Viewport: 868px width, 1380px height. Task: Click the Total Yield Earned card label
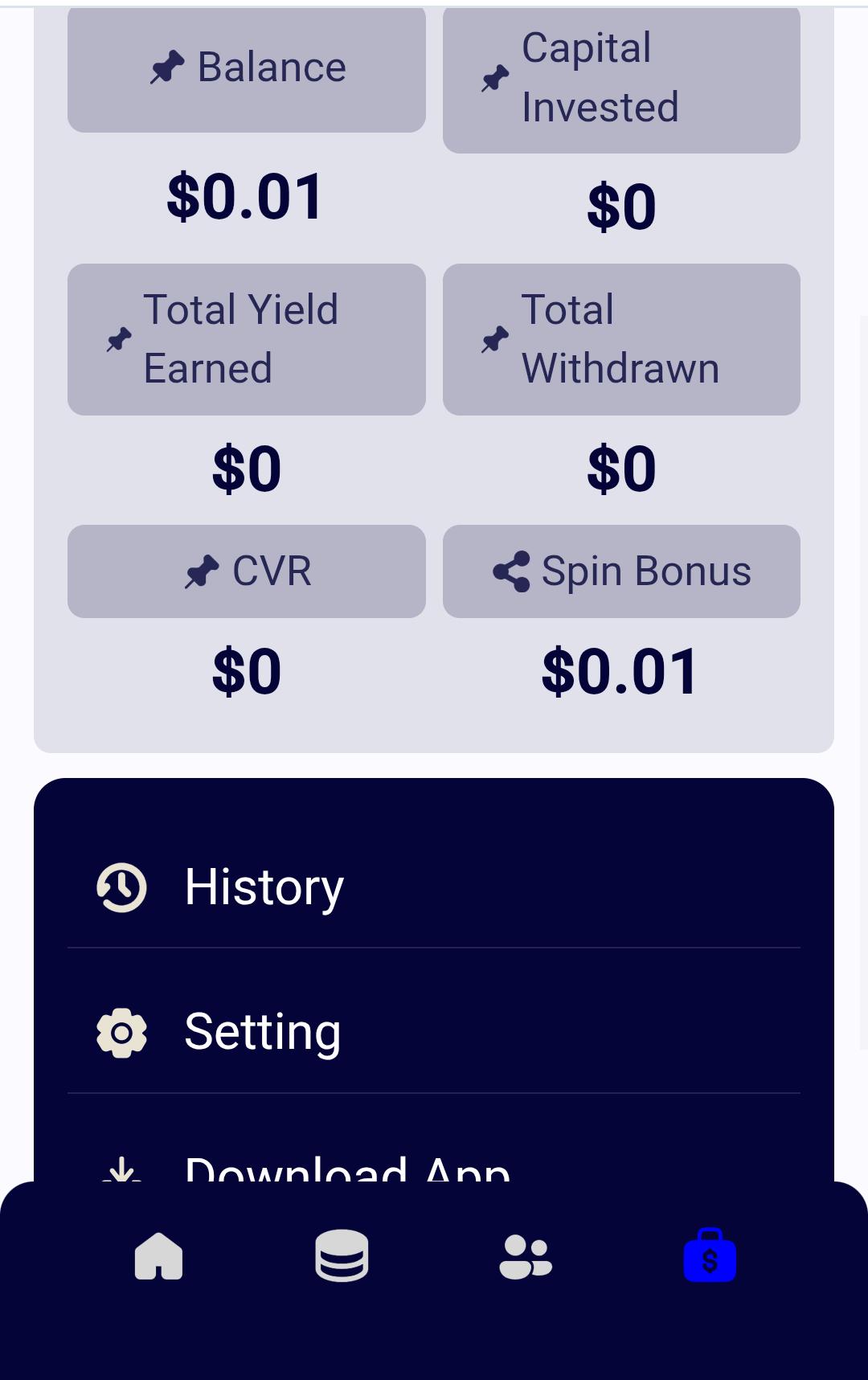click(x=246, y=338)
